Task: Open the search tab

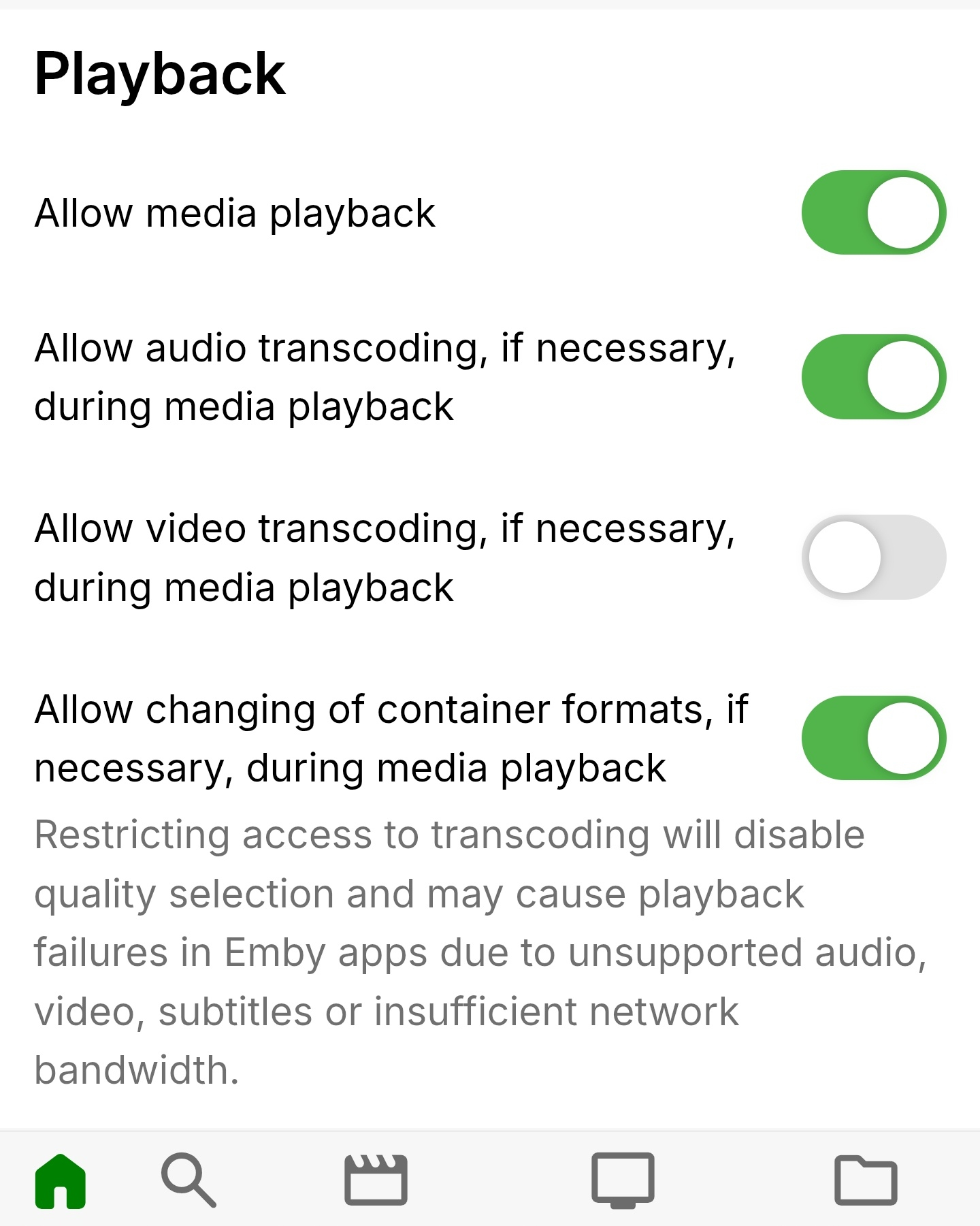Action: 189,1180
